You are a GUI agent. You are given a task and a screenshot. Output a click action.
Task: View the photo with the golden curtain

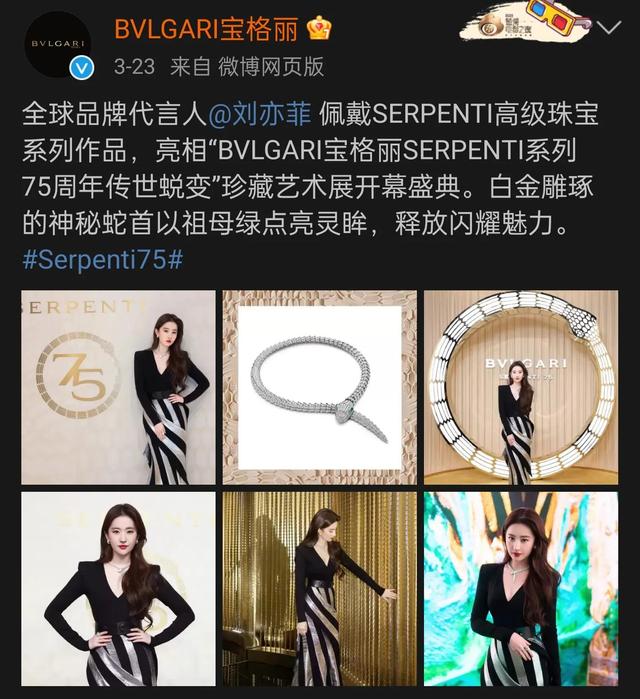pos(319,588)
